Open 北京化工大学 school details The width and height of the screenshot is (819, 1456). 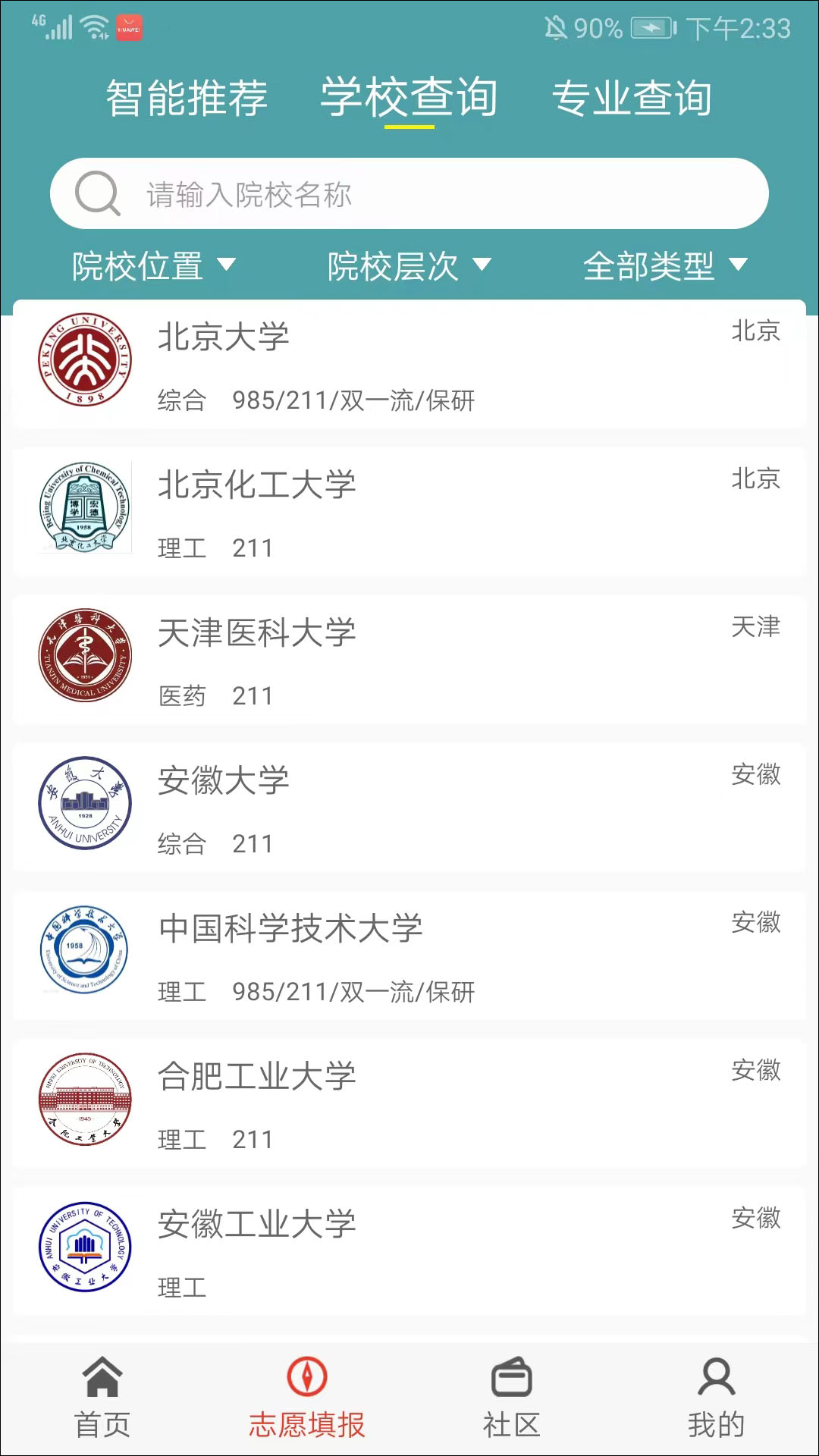coord(409,512)
